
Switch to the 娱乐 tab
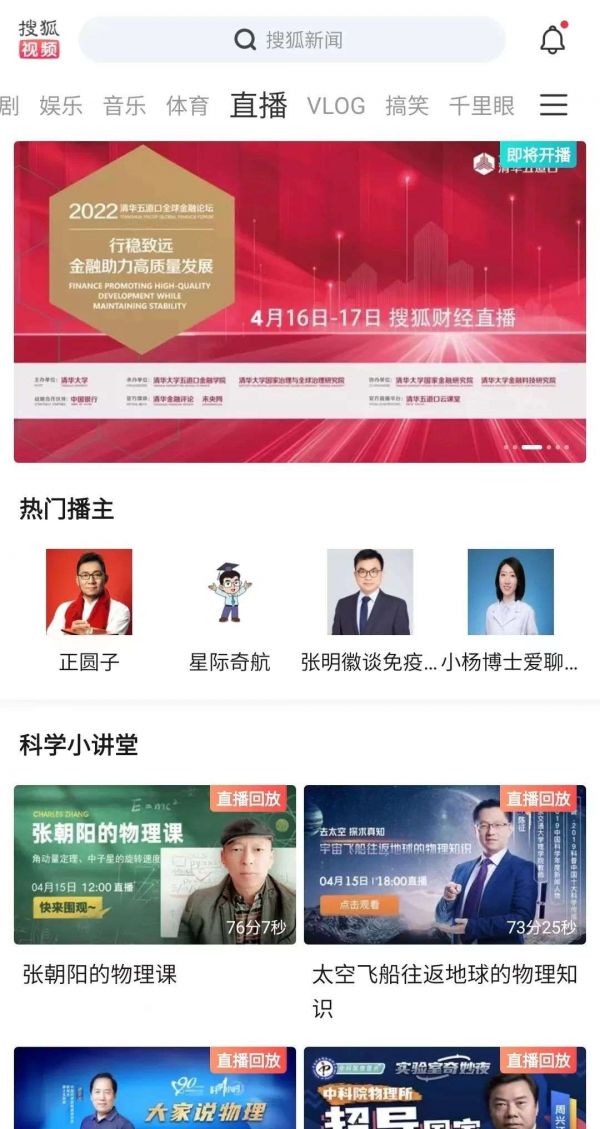[61, 105]
